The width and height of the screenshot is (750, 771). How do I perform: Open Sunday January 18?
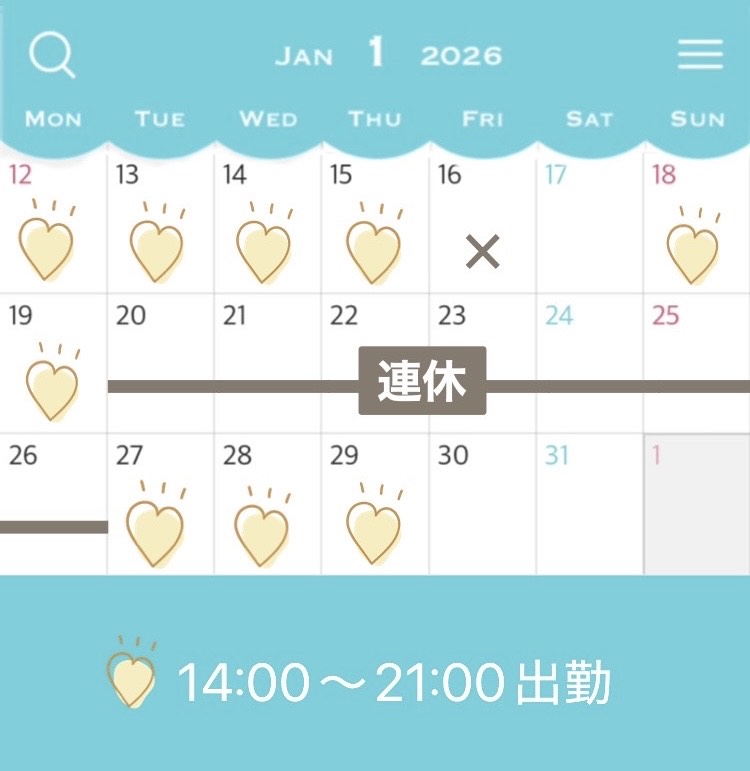[x=696, y=225]
